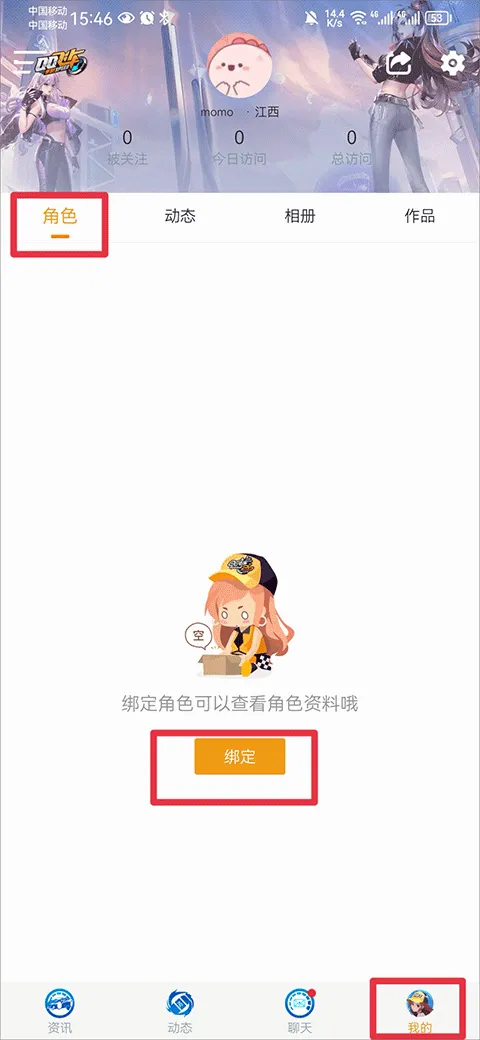480x1040 pixels.
Task: Select the 我的 bottom tab
Action: 420,1012
